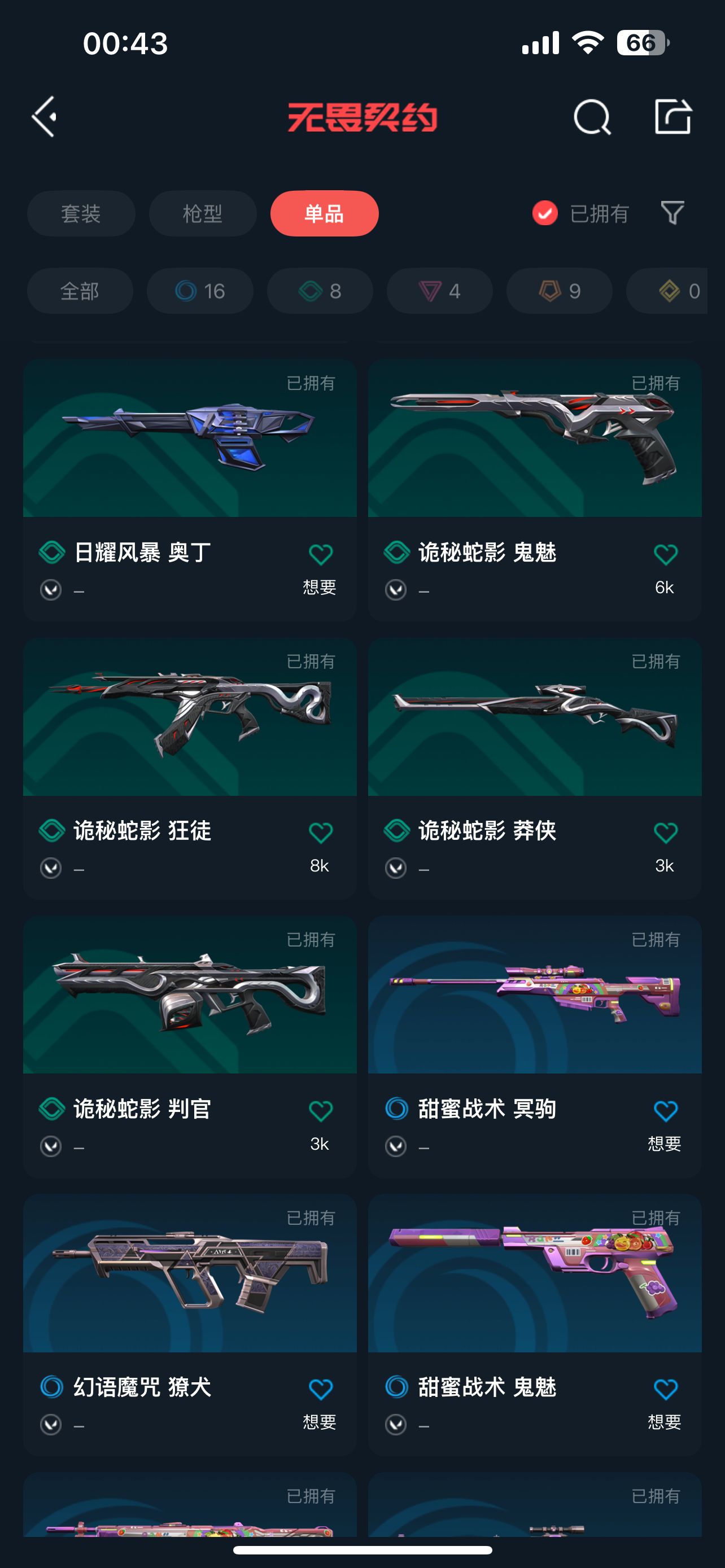Viewport: 725px width, 1568px height.
Task: Switch to the 枪型 tab
Action: [203, 214]
